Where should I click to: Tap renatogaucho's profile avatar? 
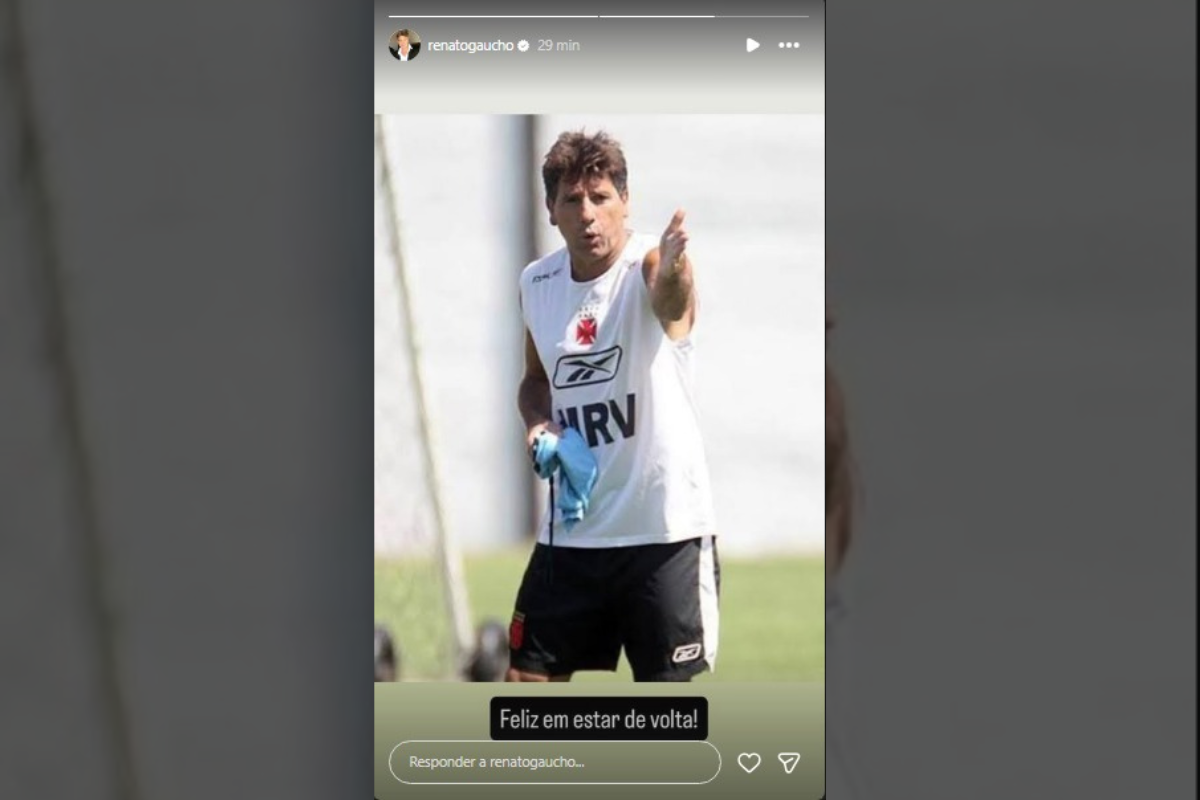[405, 45]
